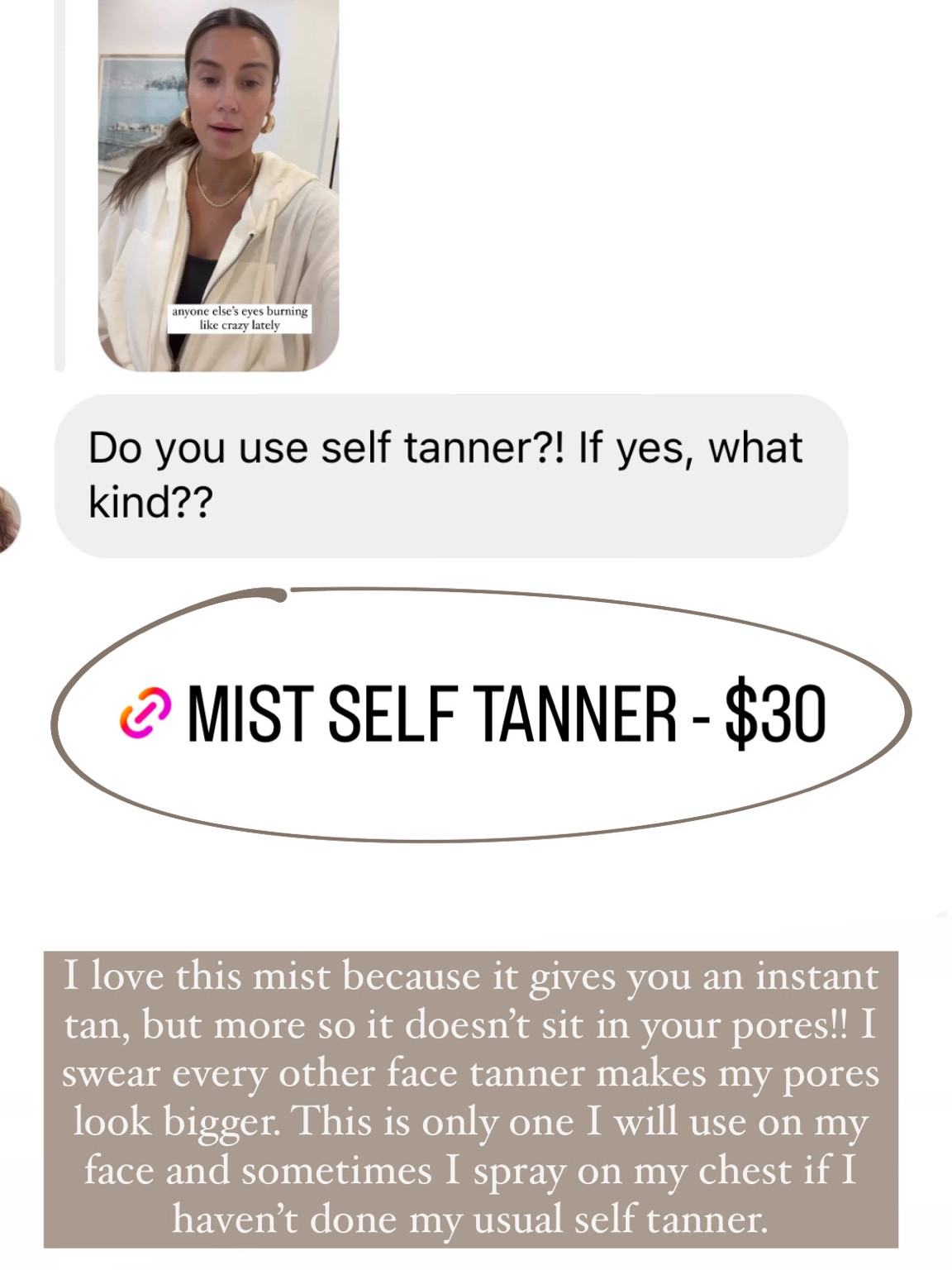Select the "anyone else's eyes burning" caption
Image resolution: width=952 pixels, height=1270 pixels.
[240, 319]
